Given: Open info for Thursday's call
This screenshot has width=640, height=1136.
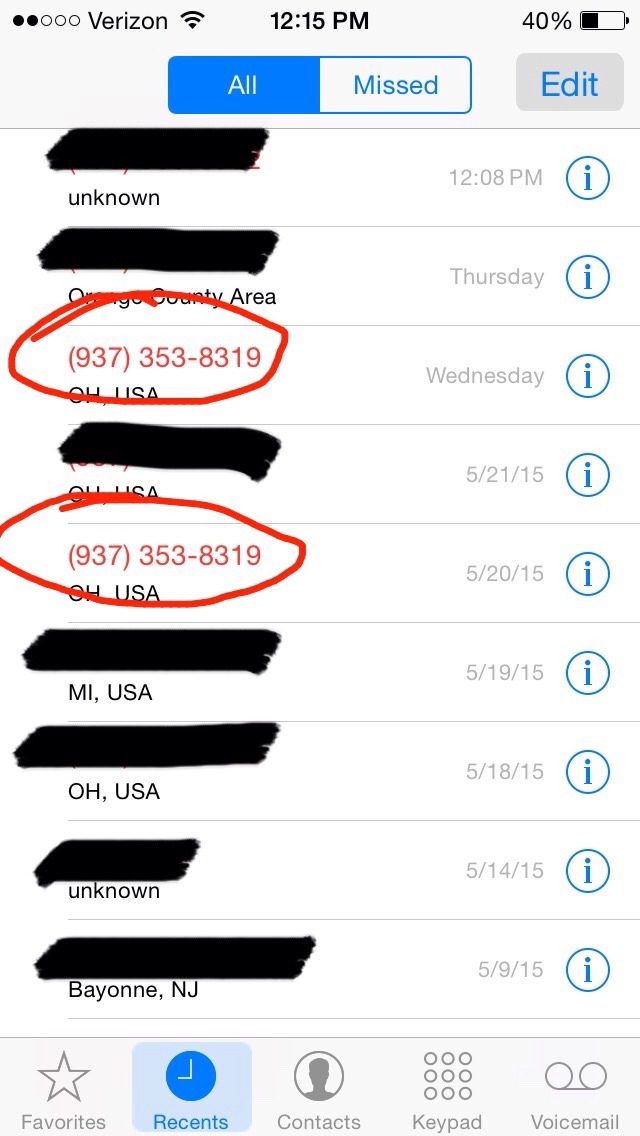Looking at the screenshot, I should point(587,277).
